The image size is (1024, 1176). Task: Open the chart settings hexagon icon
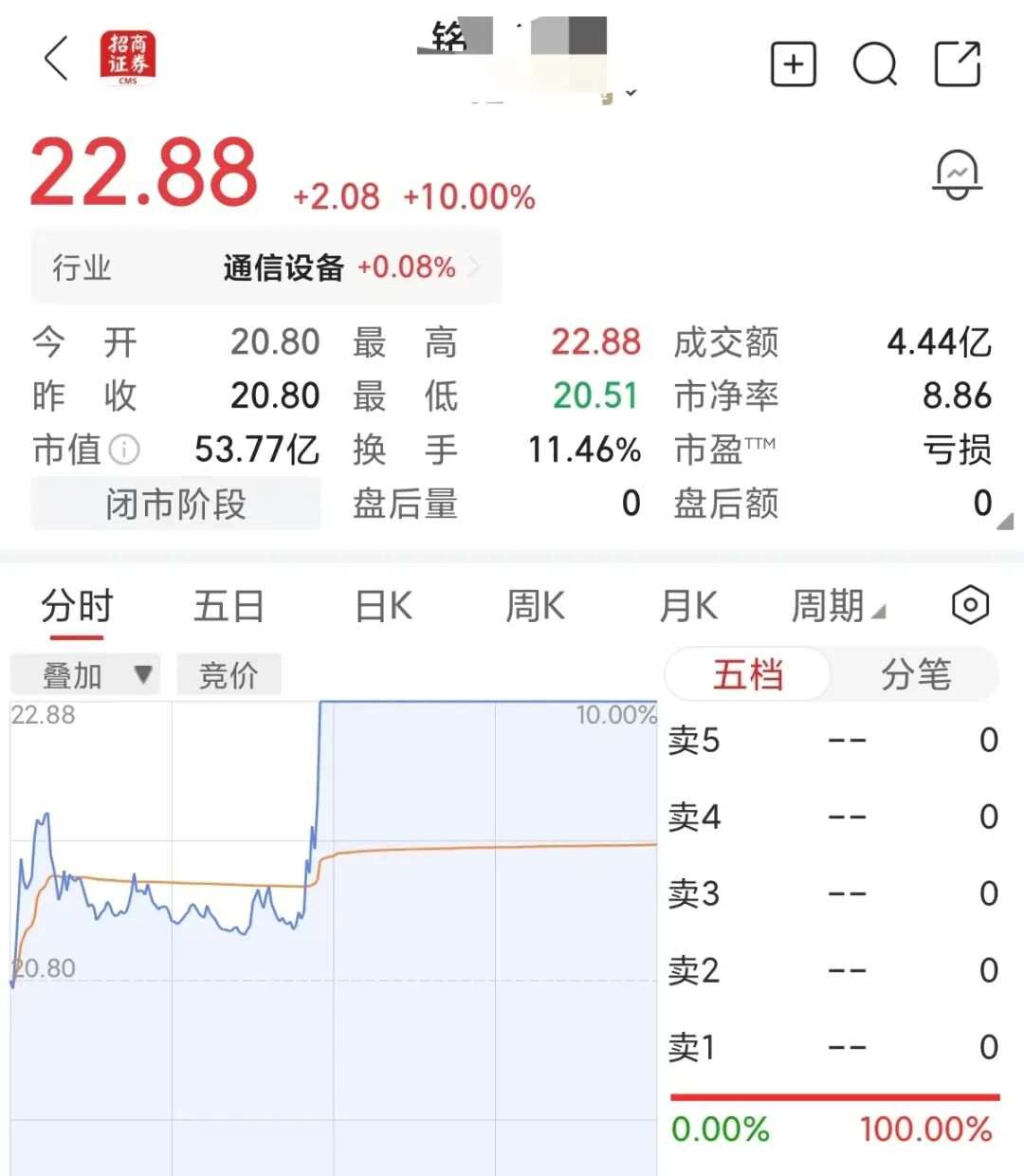coord(970,605)
